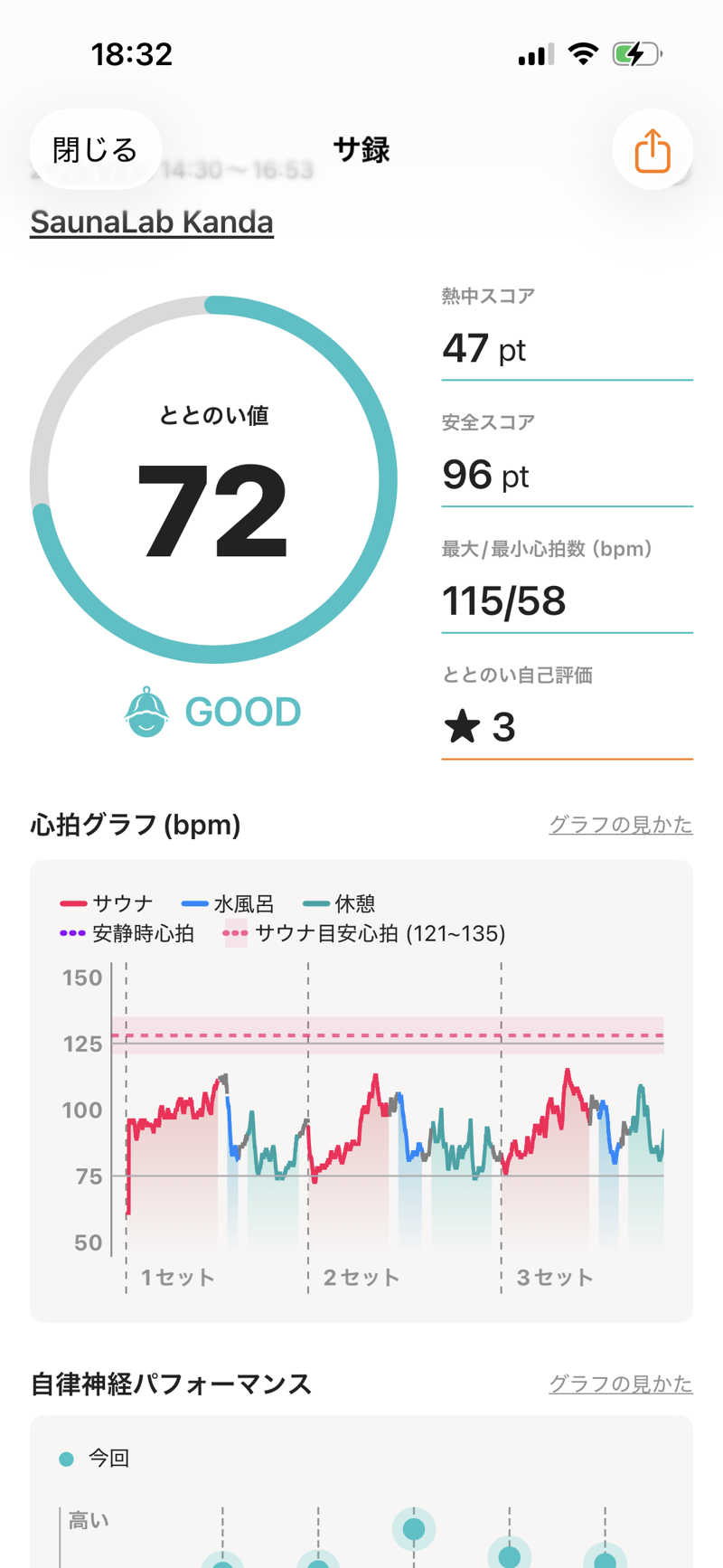The image size is (723, 1568).
Task: Open グラフの見かた for 自律神経パフォーマンス
Action: [x=620, y=1384]
